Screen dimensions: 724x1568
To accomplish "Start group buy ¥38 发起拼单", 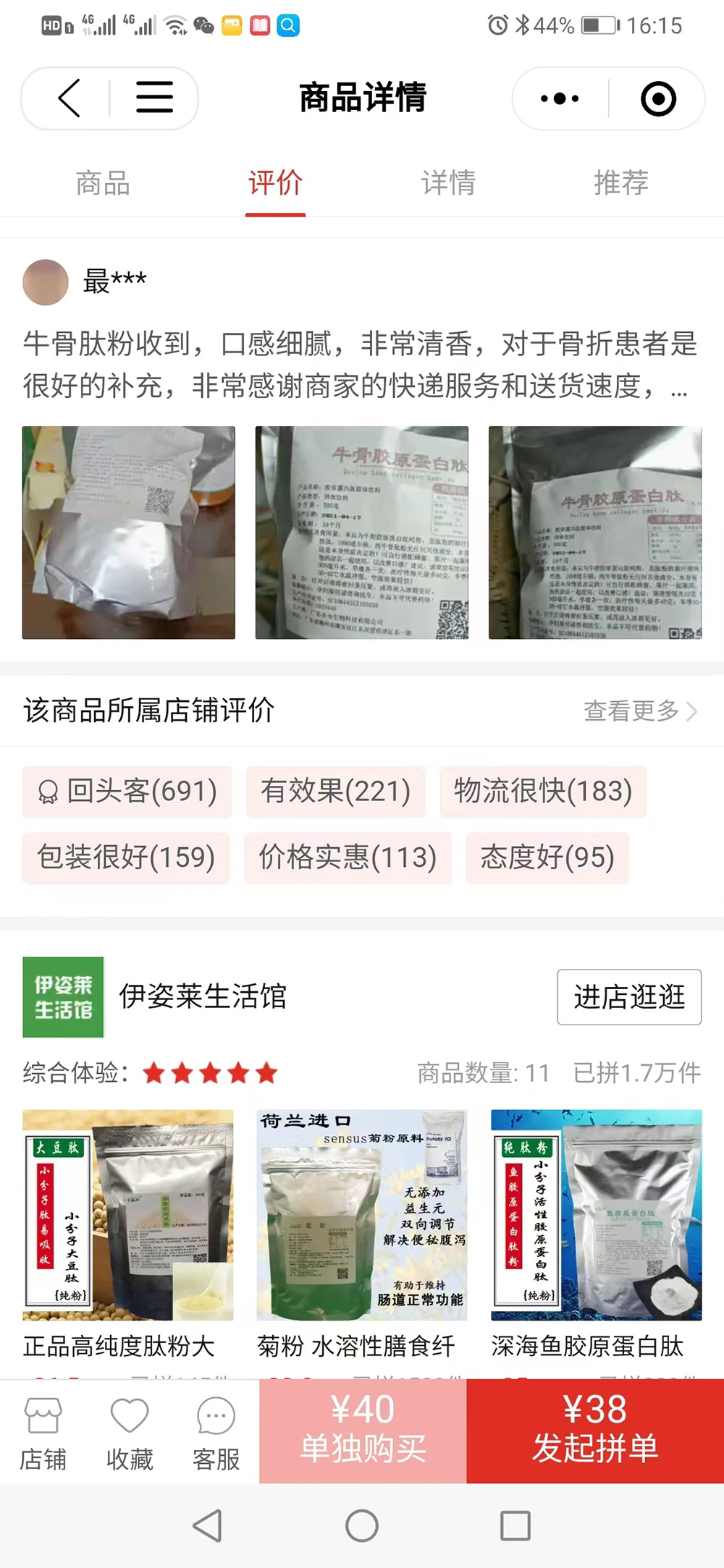I will [x=595, y=1431].
